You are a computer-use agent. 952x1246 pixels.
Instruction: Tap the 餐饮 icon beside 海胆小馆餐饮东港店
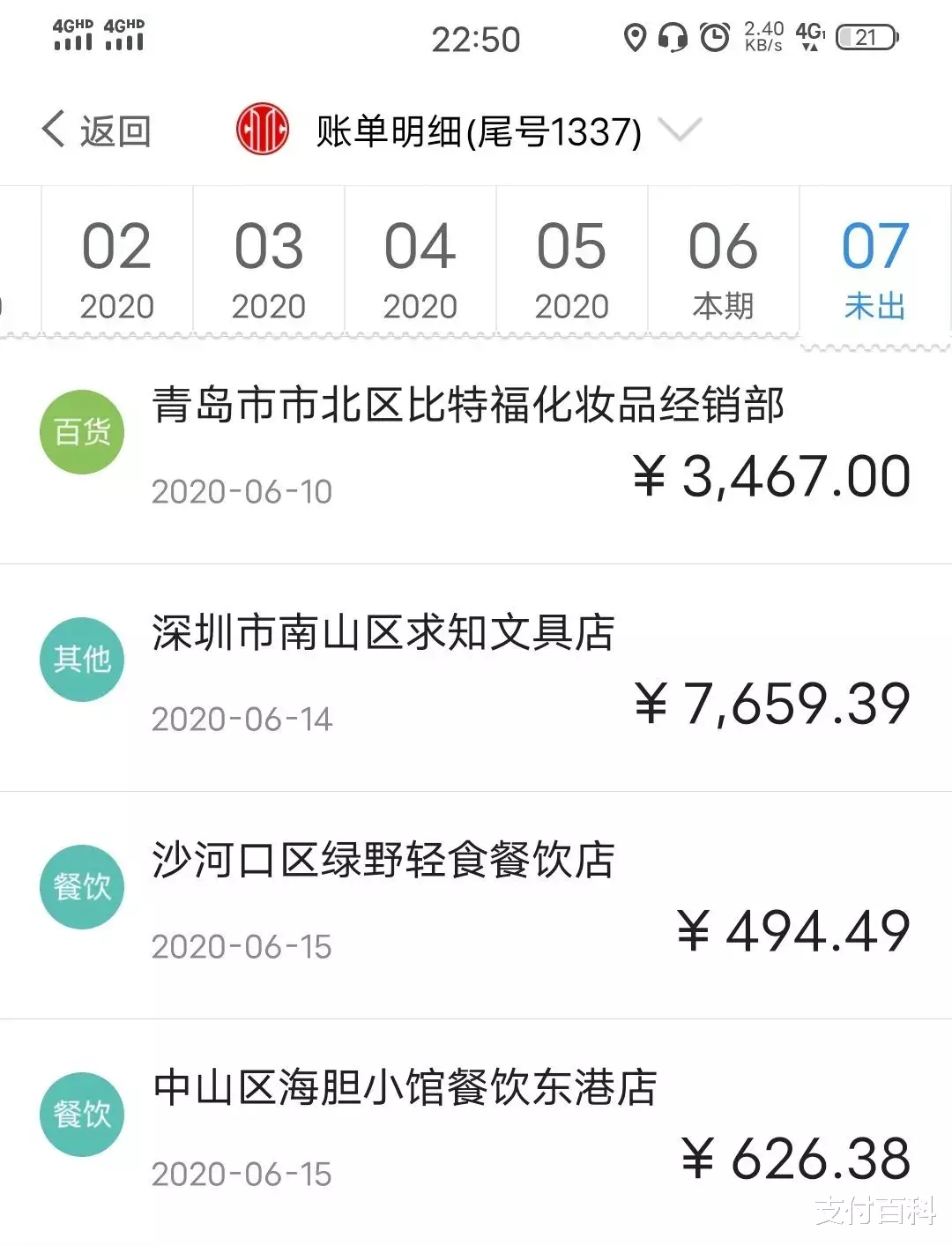click(81, 1114)
